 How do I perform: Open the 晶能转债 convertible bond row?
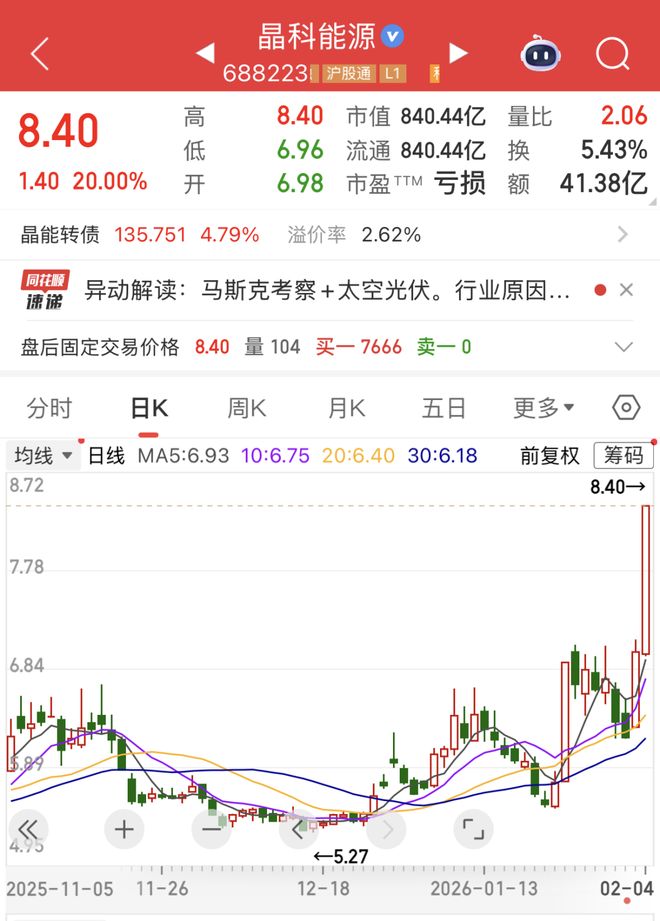pos(320,235)
